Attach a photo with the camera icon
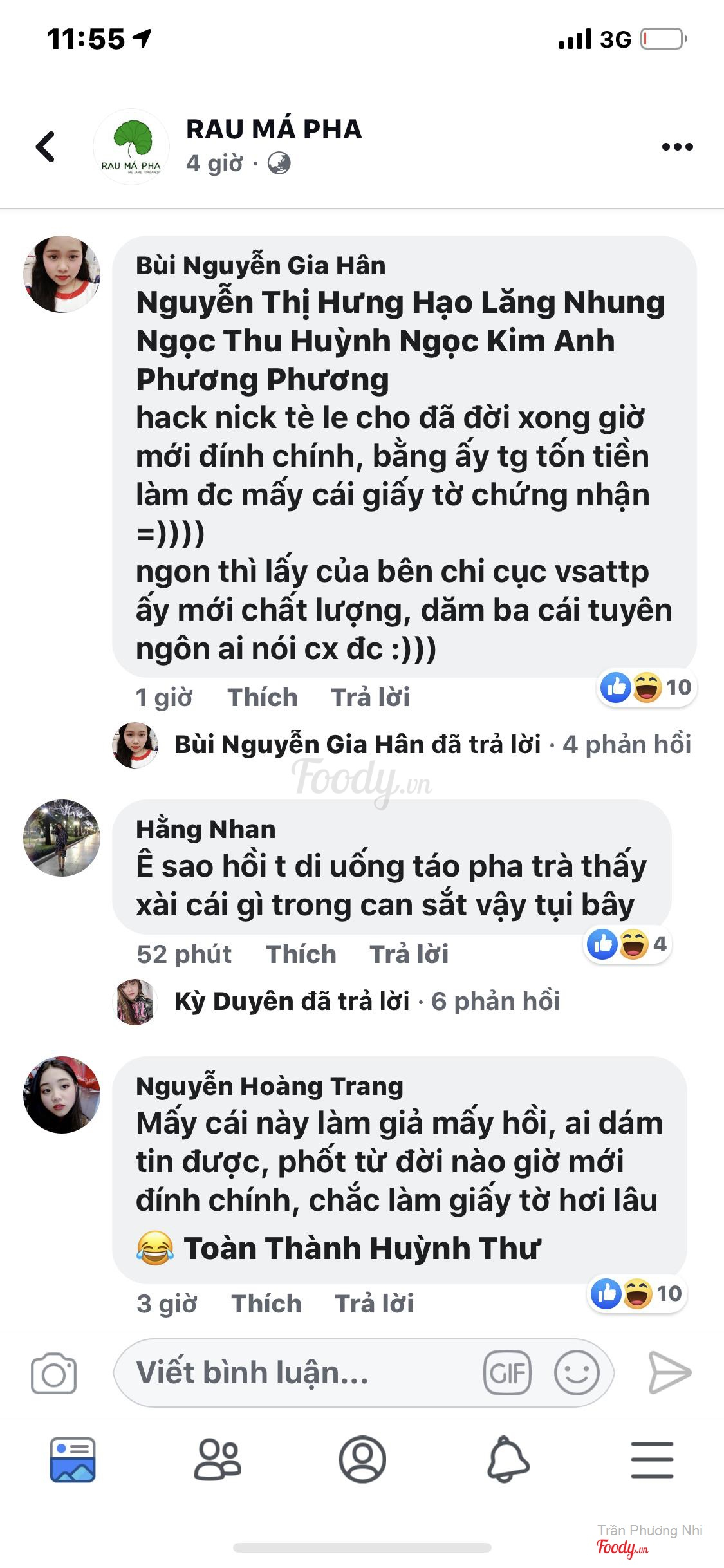 (54, 1373)
